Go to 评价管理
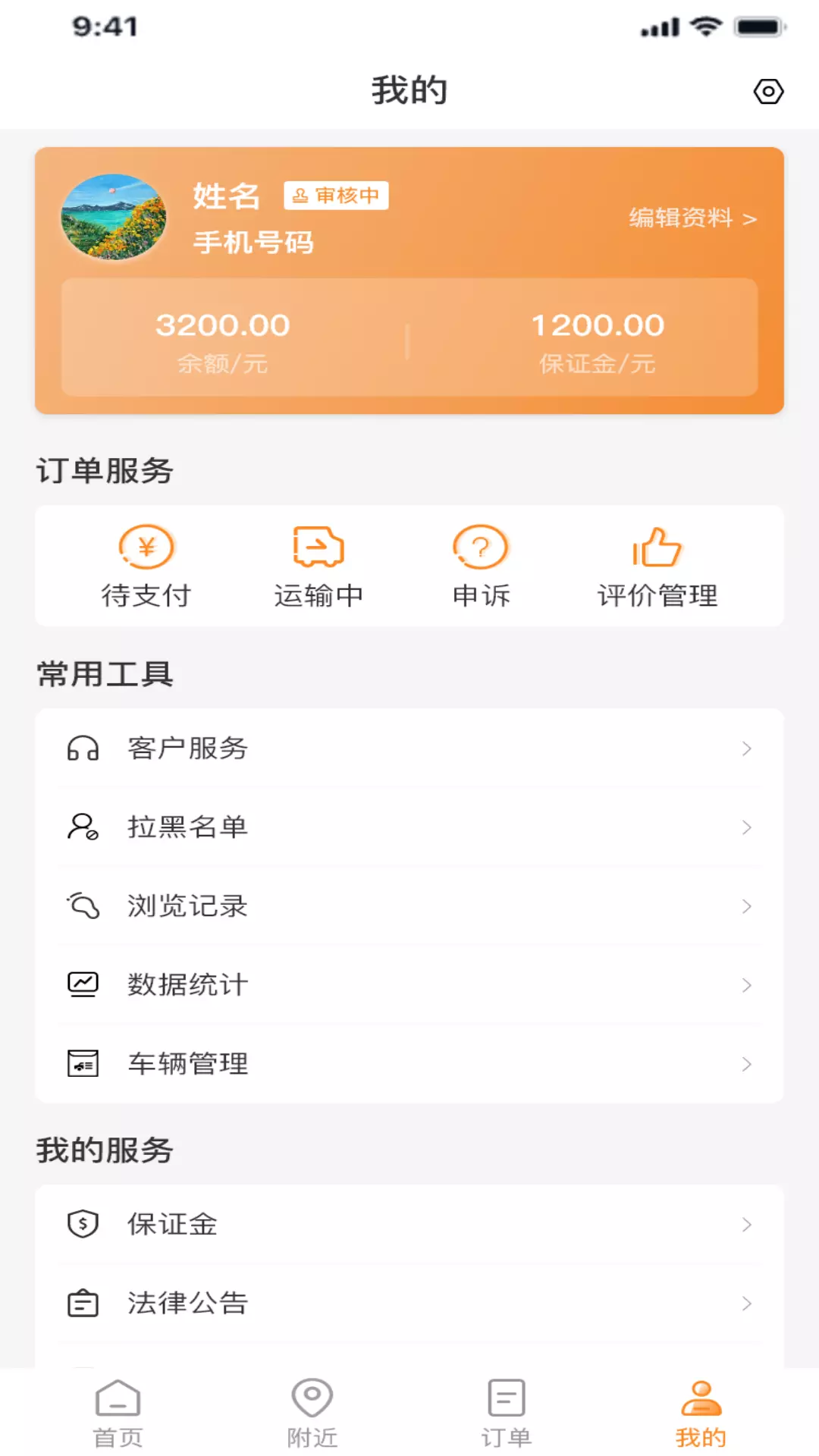This screenshot has width=819, height=1456. 657,566
